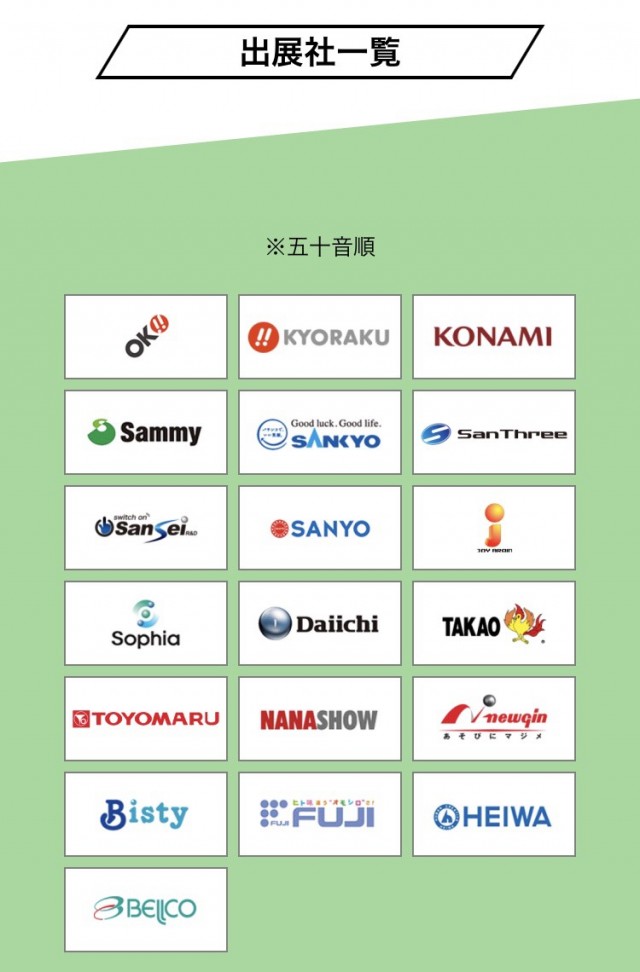Open the SanThree exhibitor tile
Screen dimensions: 640x972
[x=494, y=432]
